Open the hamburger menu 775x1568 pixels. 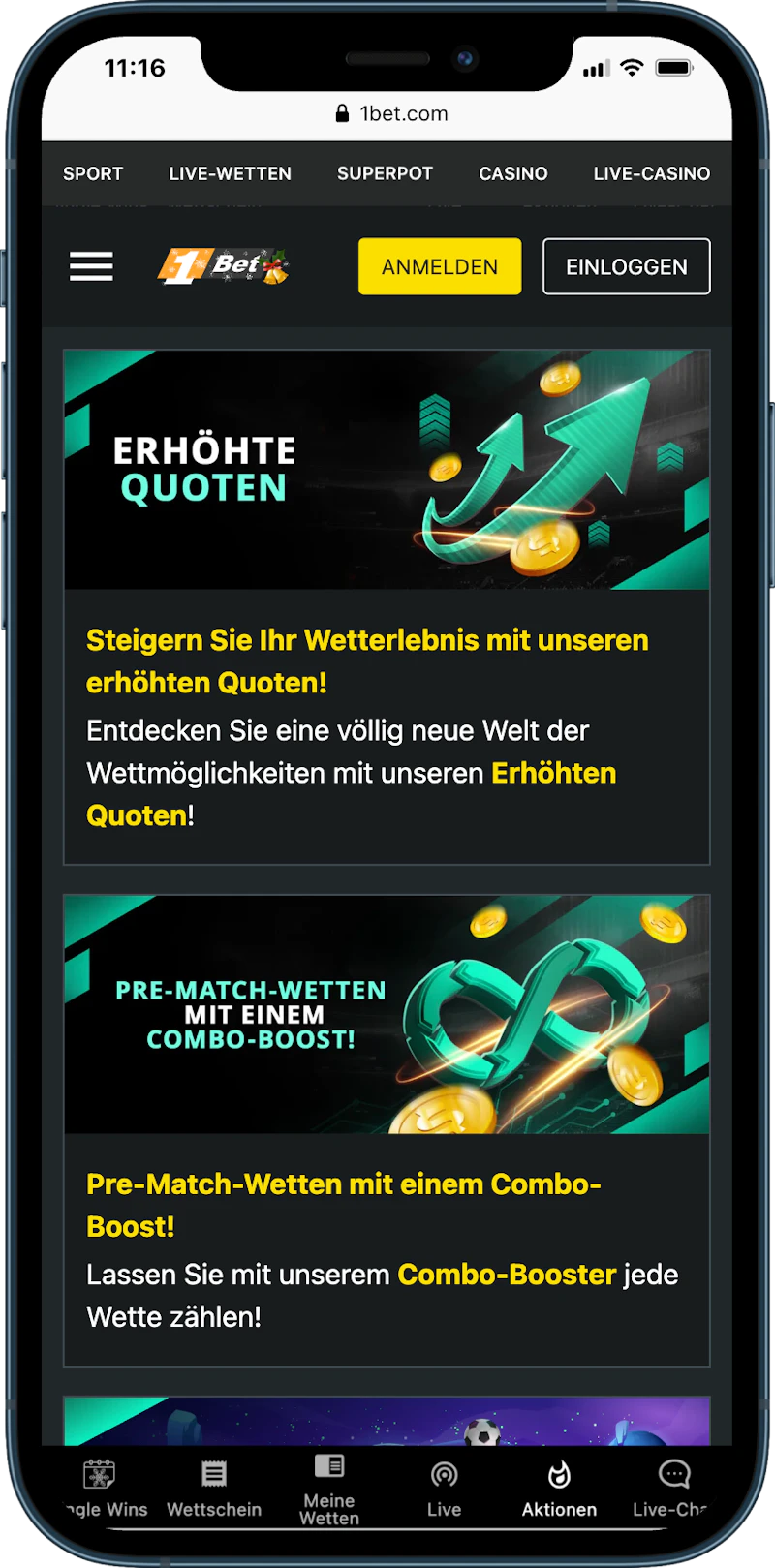click(x=91, y=266)
